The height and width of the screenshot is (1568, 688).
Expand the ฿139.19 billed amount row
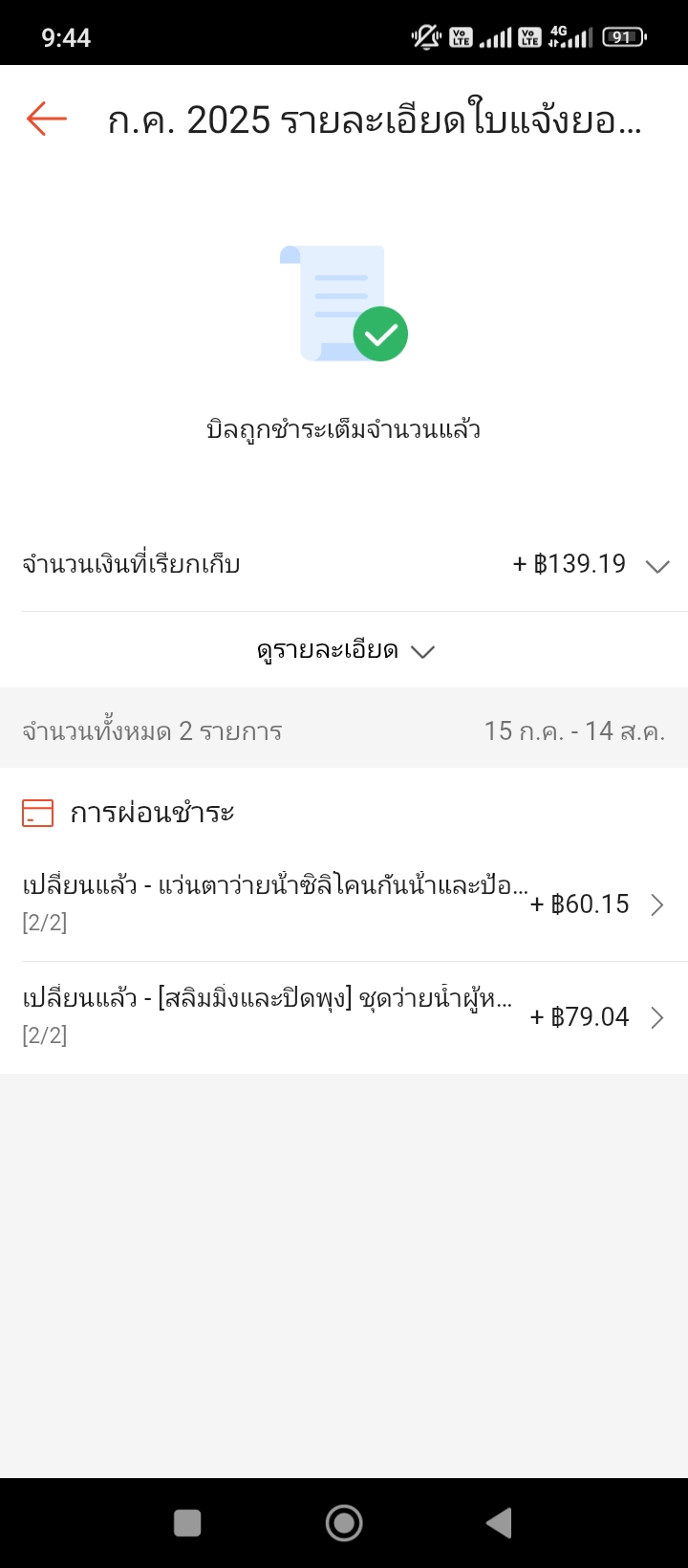pos(344,564)
